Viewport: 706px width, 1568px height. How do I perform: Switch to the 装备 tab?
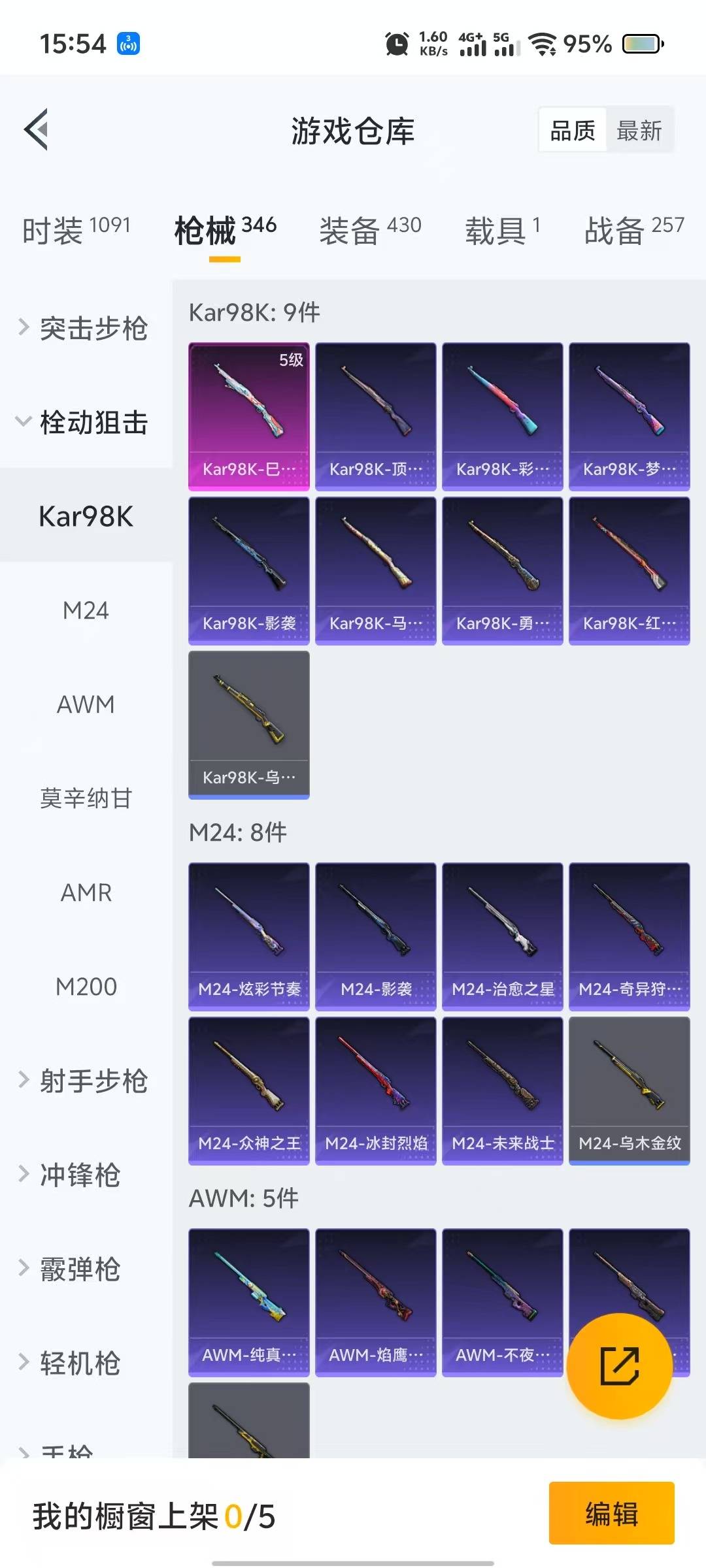click(x=370, y=230)
